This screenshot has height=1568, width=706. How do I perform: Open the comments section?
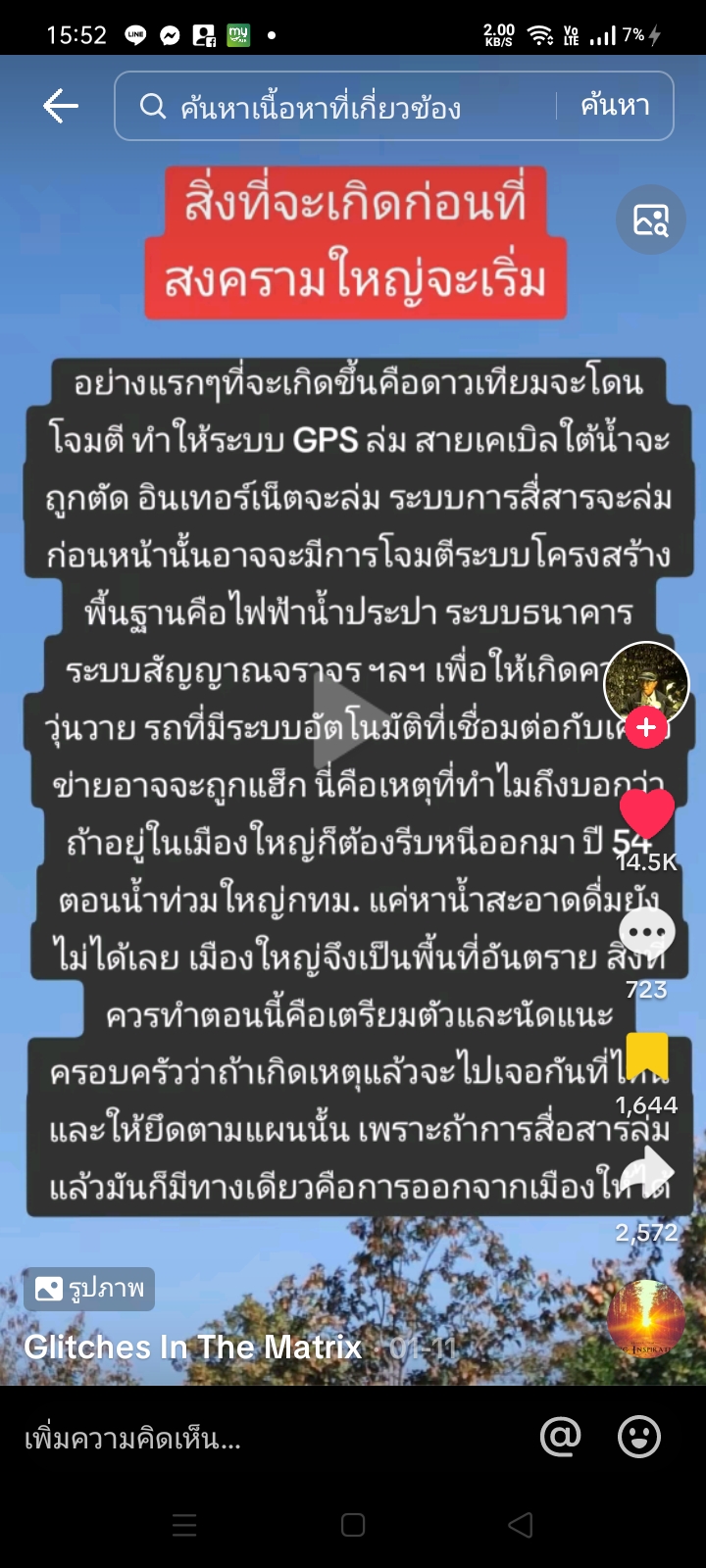(x=646, y=934)
